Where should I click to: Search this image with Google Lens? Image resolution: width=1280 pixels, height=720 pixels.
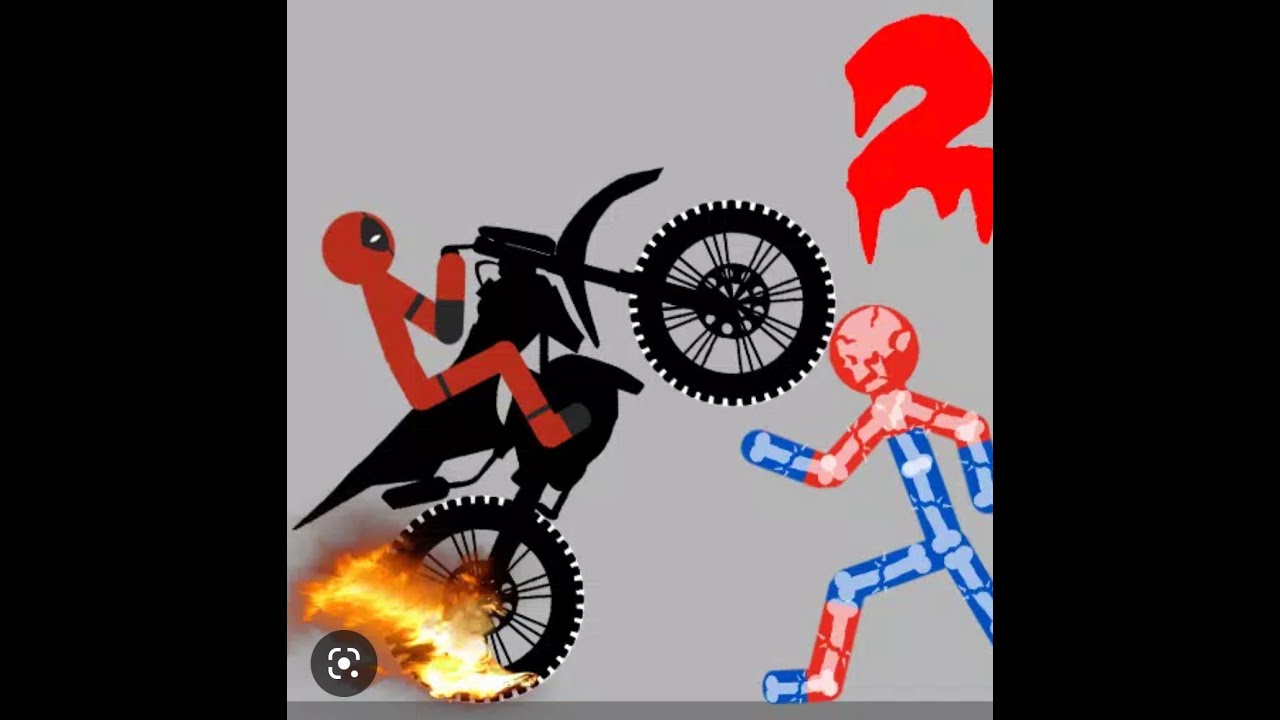pyautogui.click(x=343, y=663)
